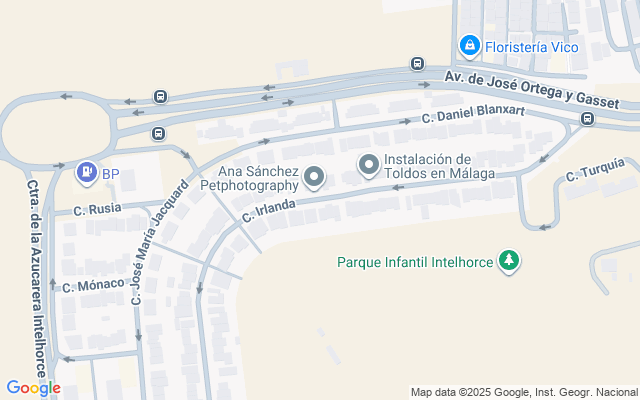Select the BP gas station marker
The width and height of the screenshot is (640, 400).
click(88, 174)
